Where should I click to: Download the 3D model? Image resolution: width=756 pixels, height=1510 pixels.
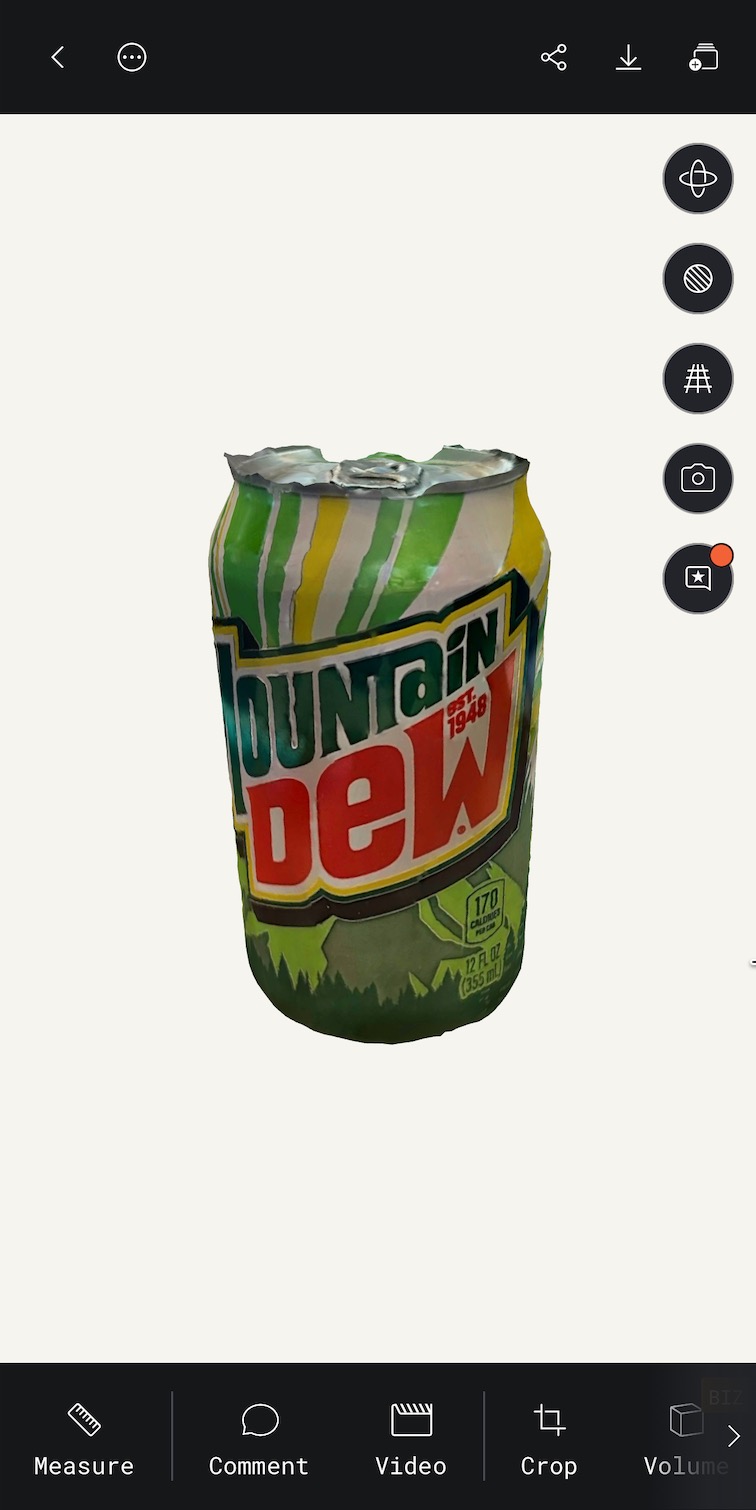pyautogui.click(x=628, y=58)
